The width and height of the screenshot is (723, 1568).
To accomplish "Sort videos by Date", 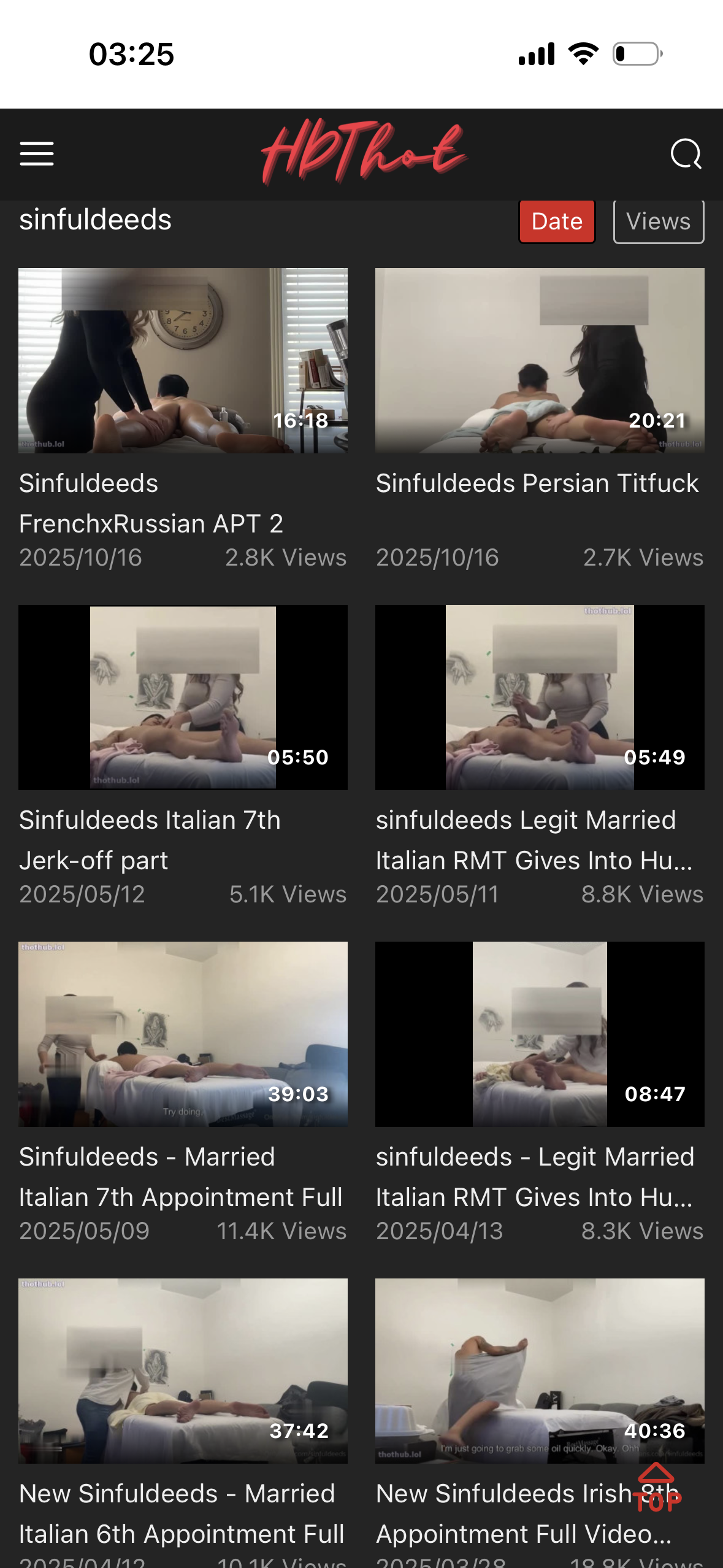I will 557,221.
